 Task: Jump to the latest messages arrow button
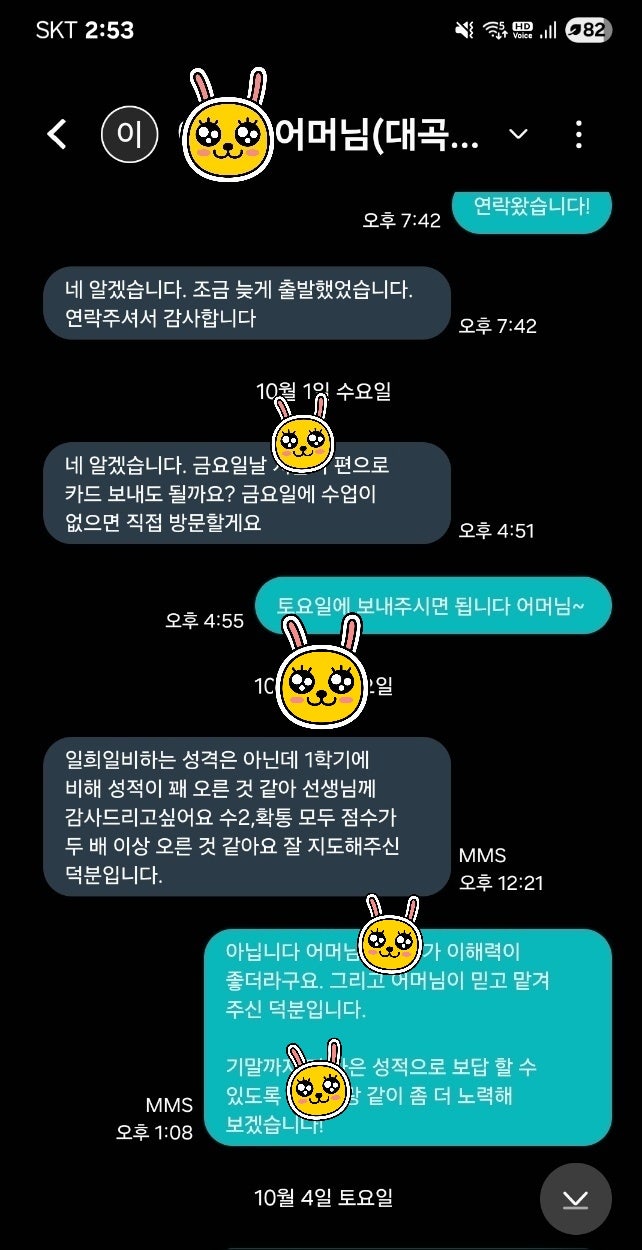click(575, 1198)
